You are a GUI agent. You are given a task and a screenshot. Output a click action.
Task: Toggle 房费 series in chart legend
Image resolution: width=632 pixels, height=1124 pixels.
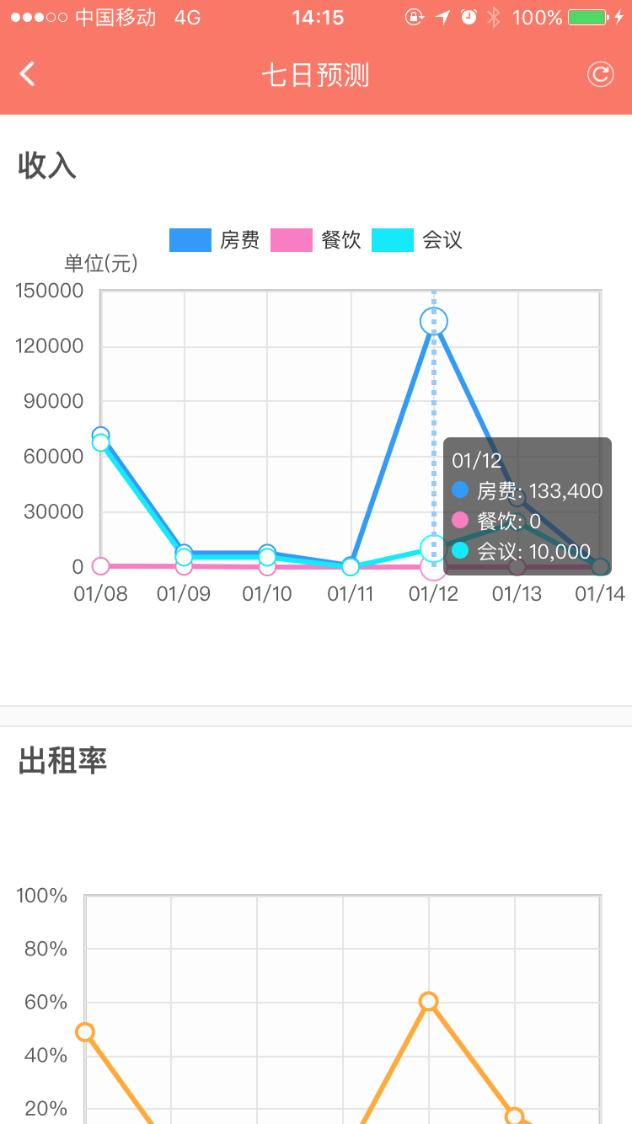[214, 239]
